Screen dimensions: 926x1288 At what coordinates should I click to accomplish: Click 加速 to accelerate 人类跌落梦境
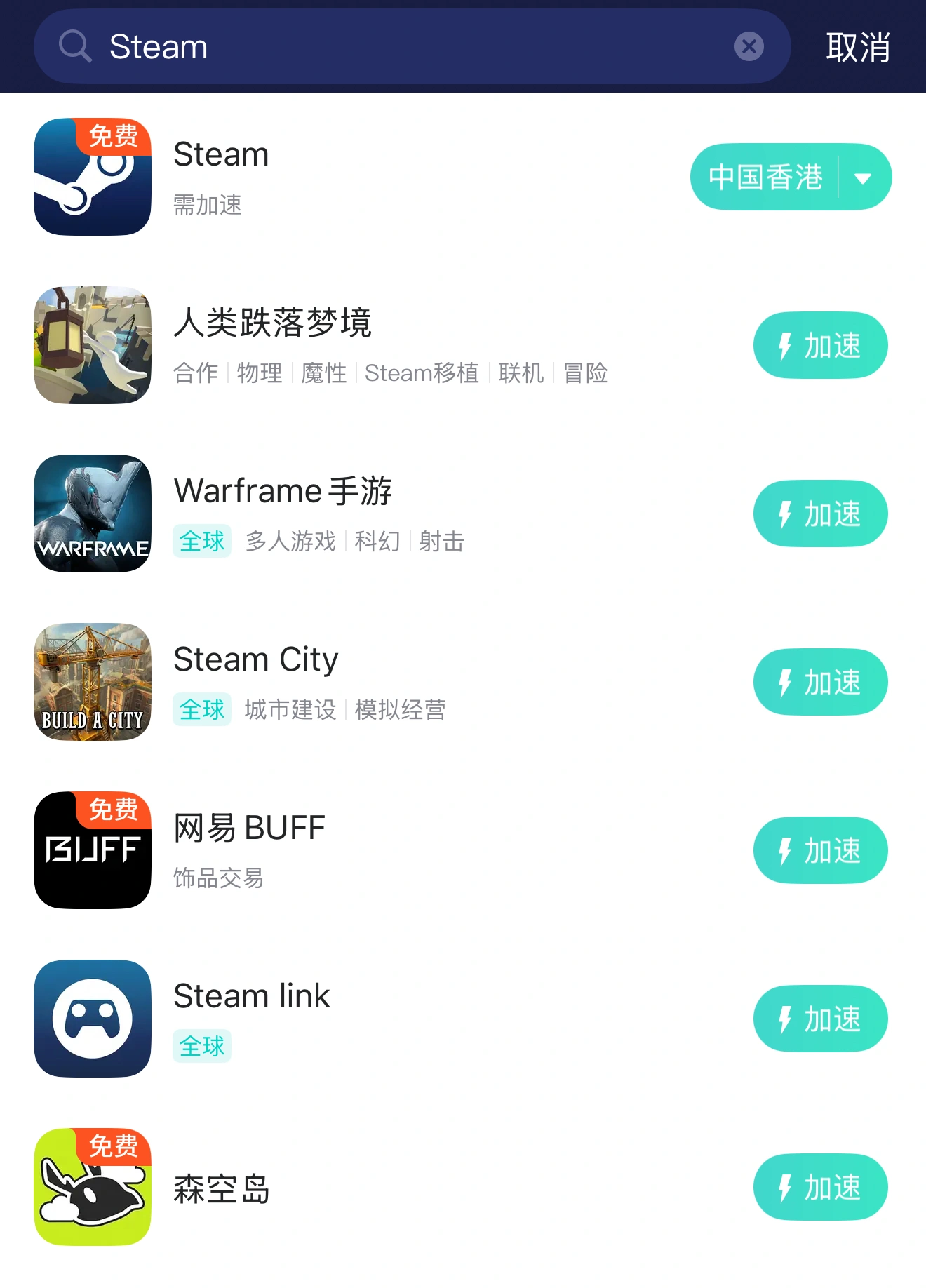[819, 345]
